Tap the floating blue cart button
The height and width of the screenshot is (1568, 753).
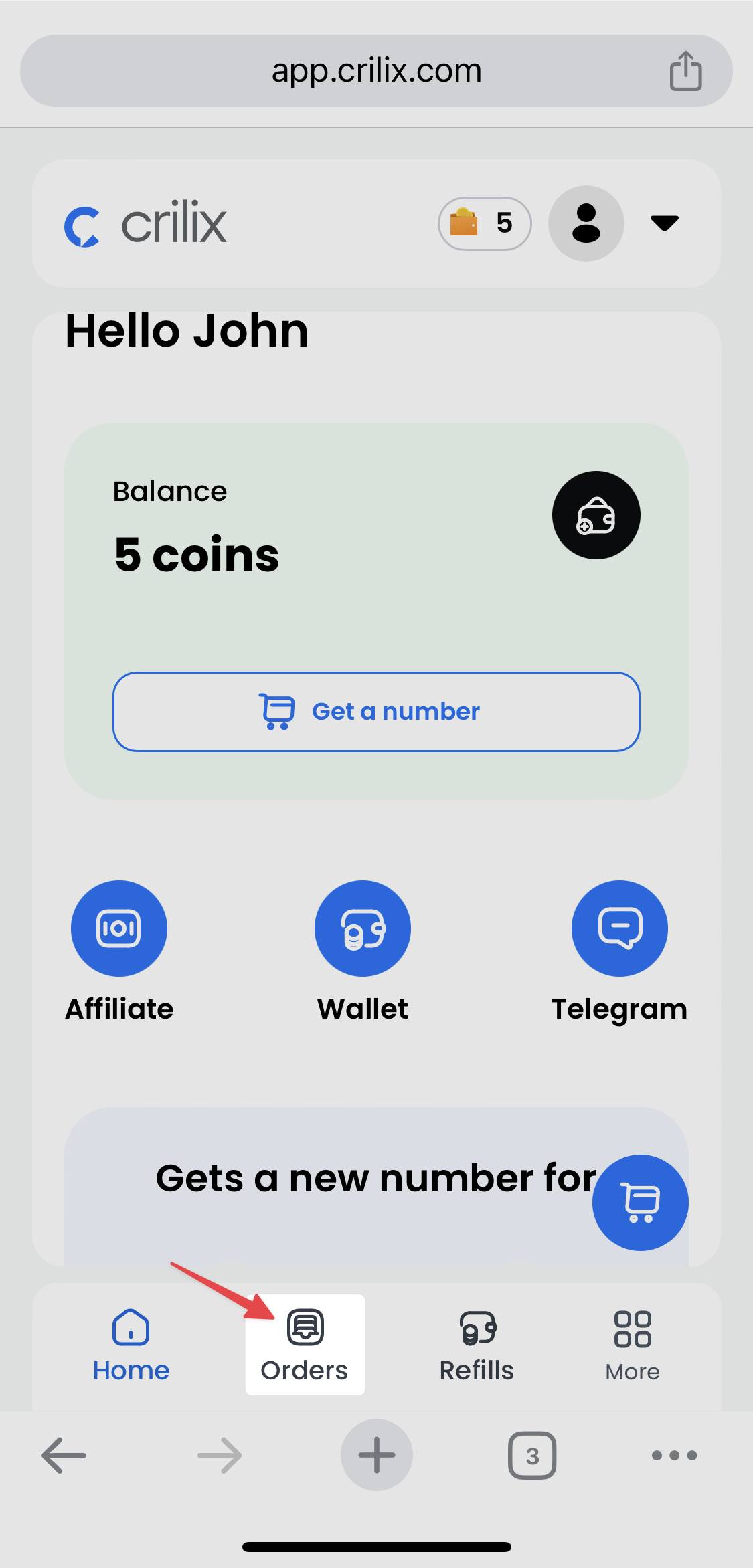tap(640, 1202)
